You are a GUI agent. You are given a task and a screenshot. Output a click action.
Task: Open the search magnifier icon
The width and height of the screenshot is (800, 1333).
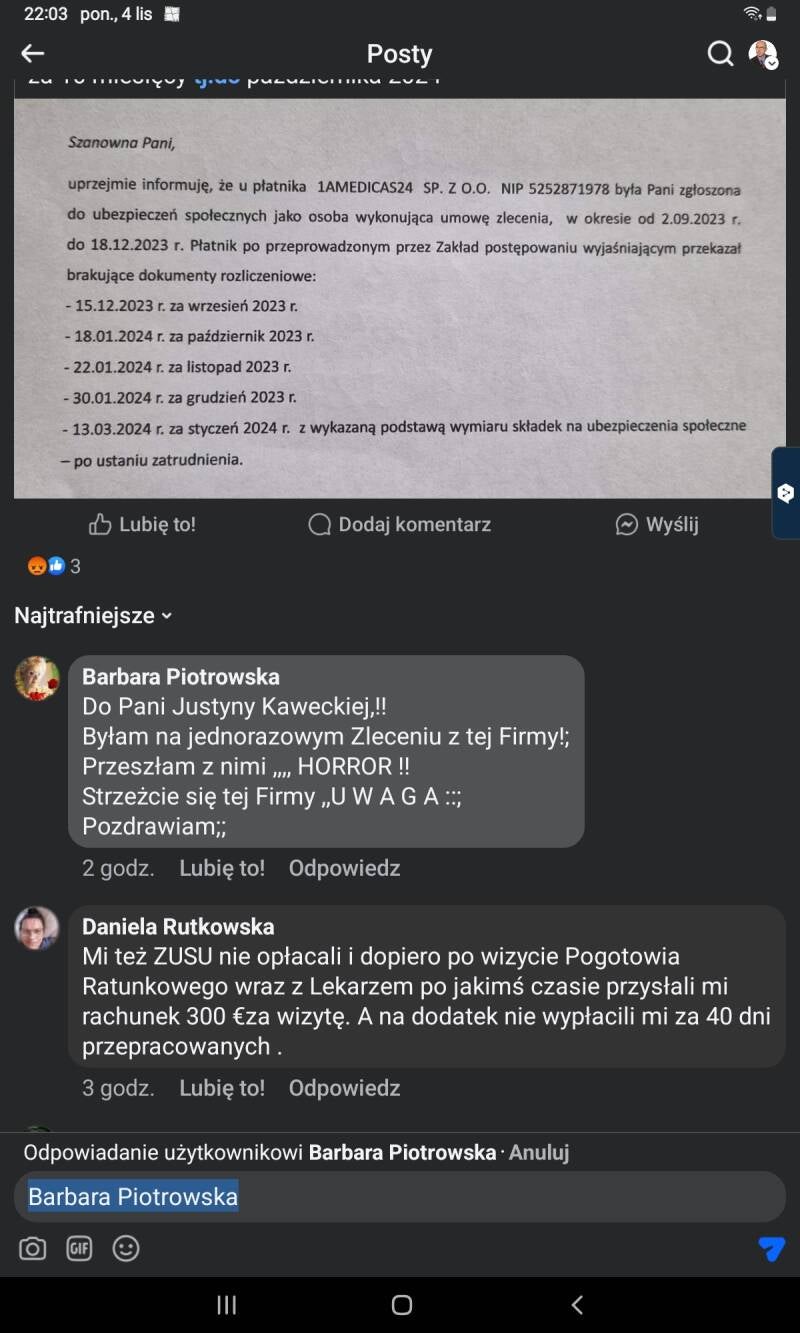point(720,54)
